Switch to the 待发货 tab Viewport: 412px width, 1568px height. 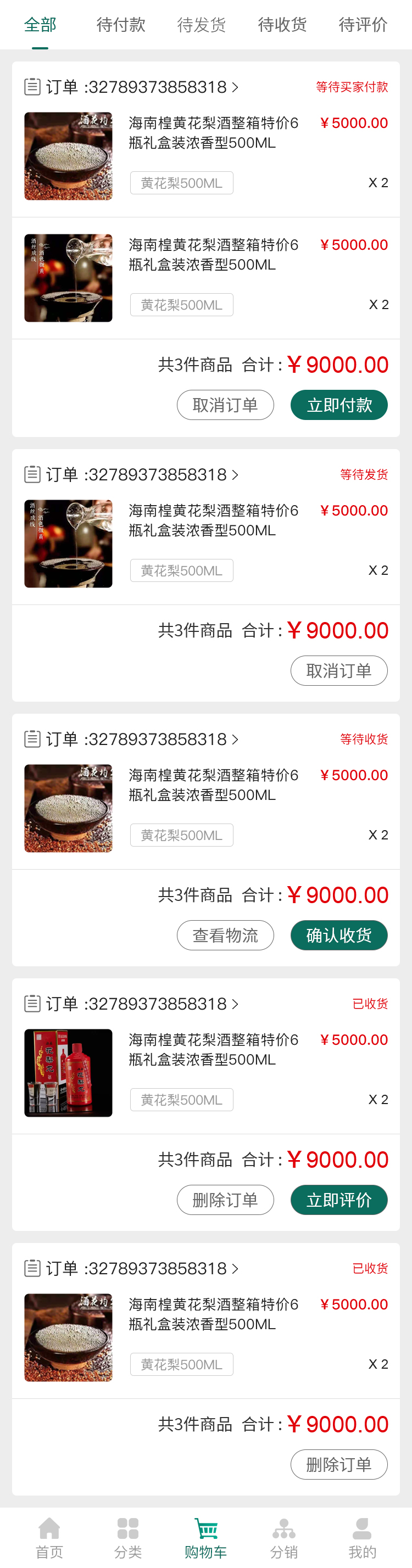[x=201, y=25]
